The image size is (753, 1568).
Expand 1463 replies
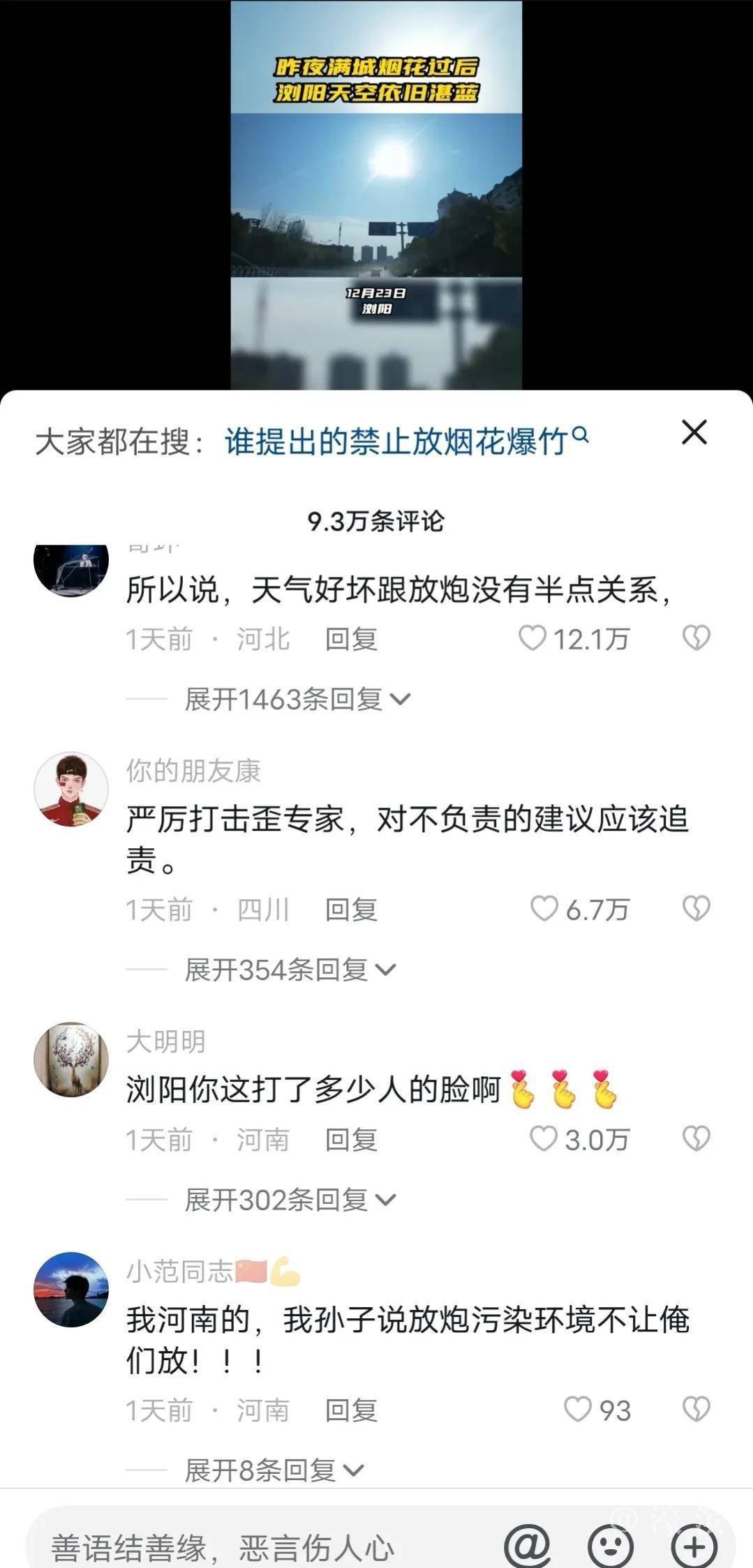[x=297, y=699]
